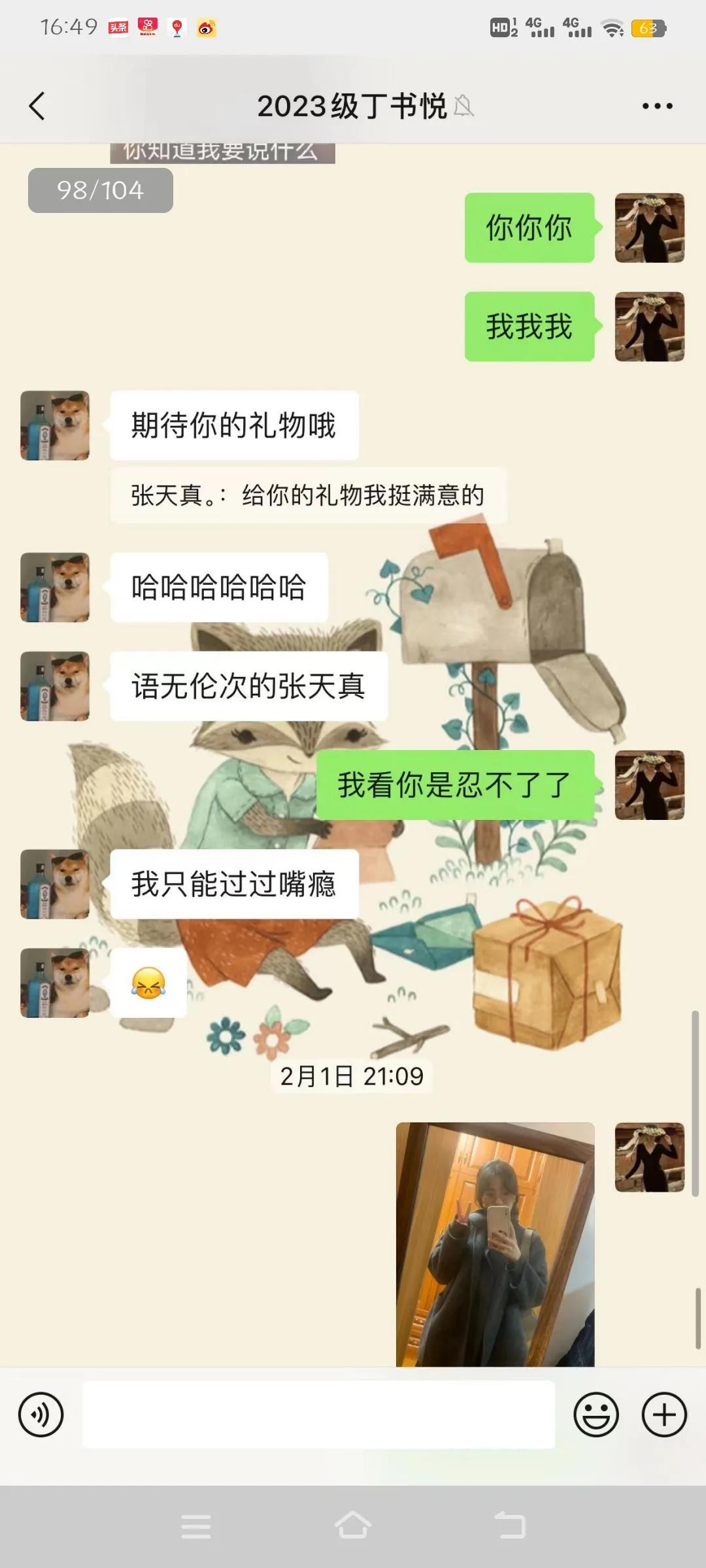Open my avatar beside 你你你 message
Image resolution: width=706 pixels, height=1568 pixels.
649,228
